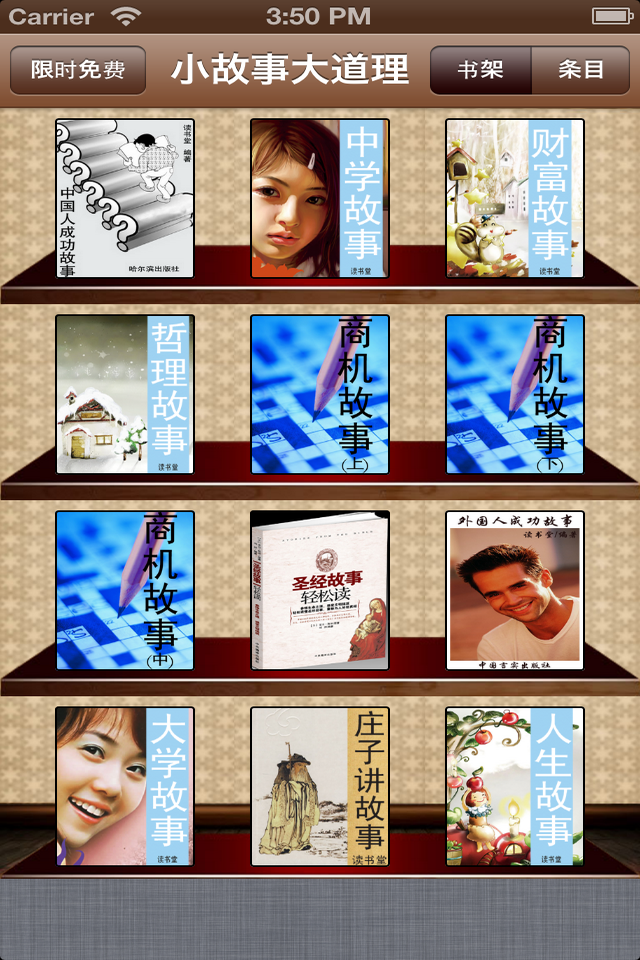Open 商机故事 (下) volume
The image size is (640, 960).
(x=515, y=394)
